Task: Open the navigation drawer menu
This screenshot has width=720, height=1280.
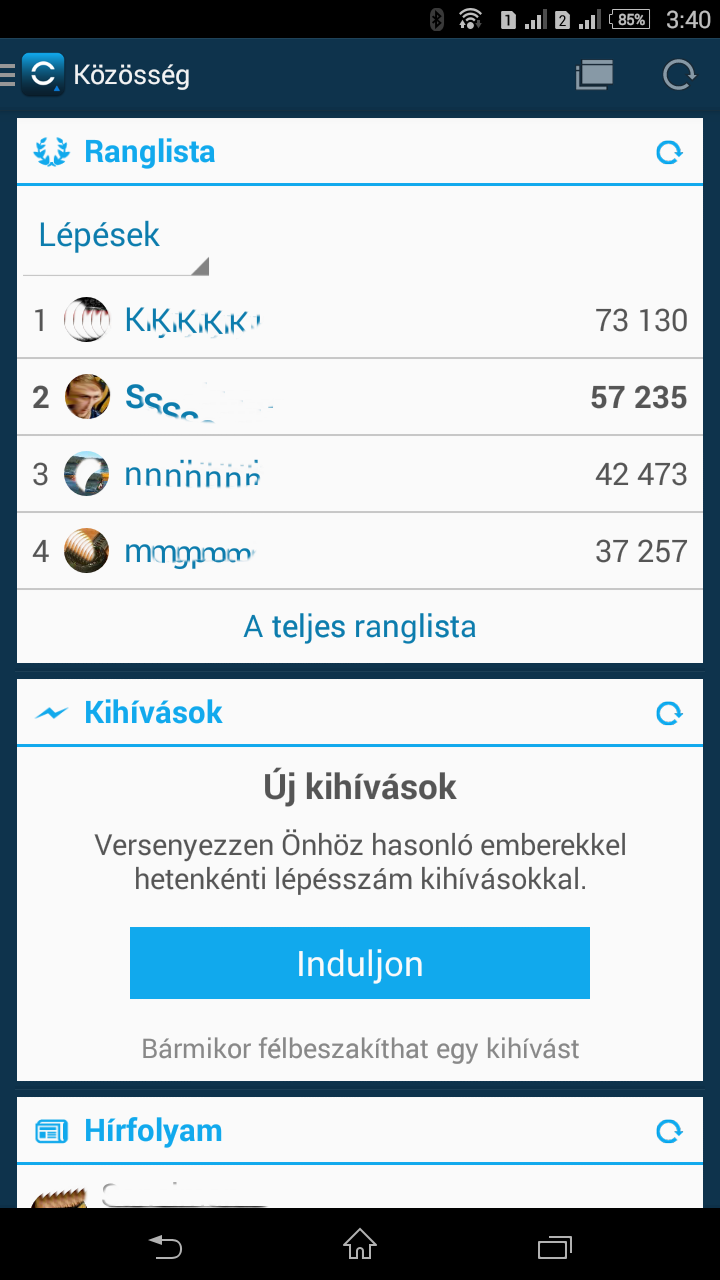Action: [x=10, y=75]
